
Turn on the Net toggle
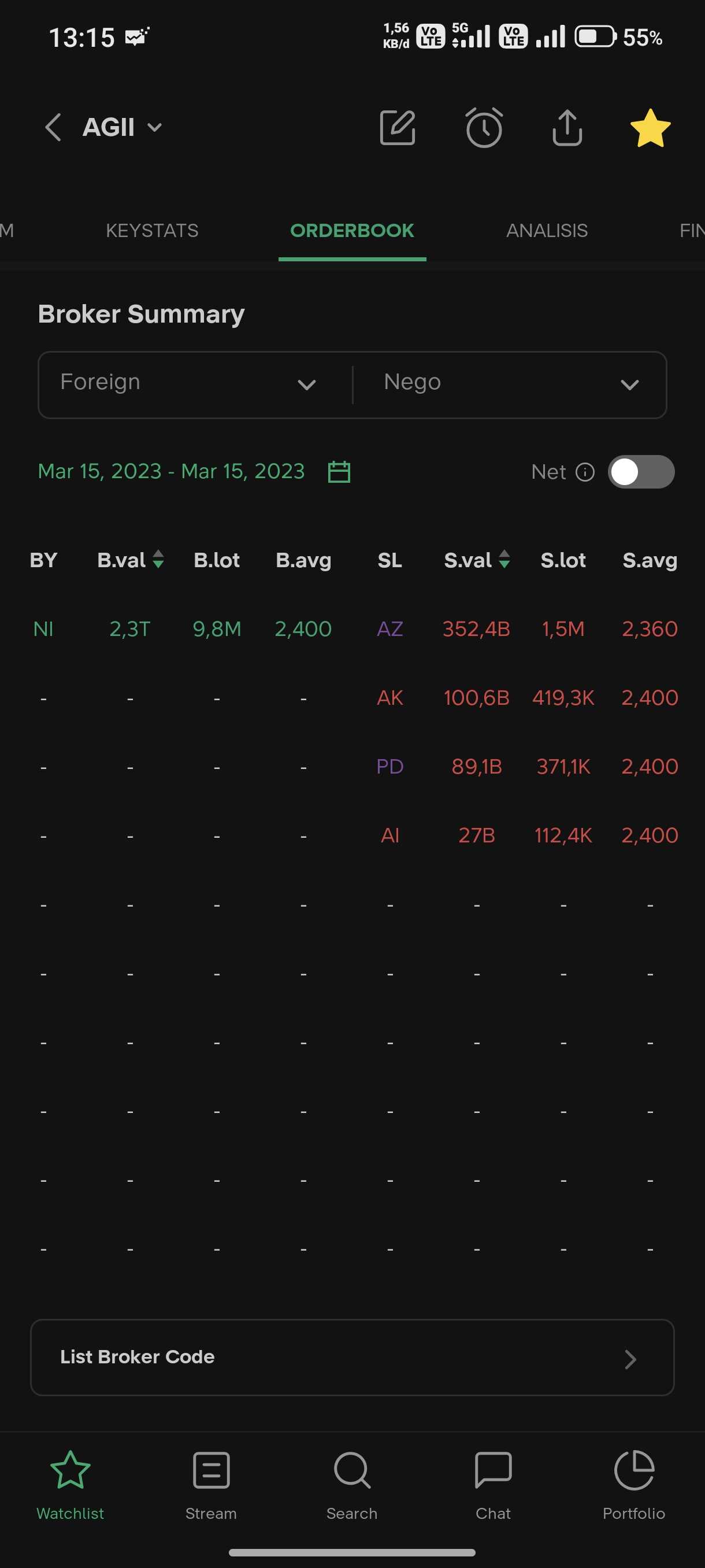pos(640,472)
